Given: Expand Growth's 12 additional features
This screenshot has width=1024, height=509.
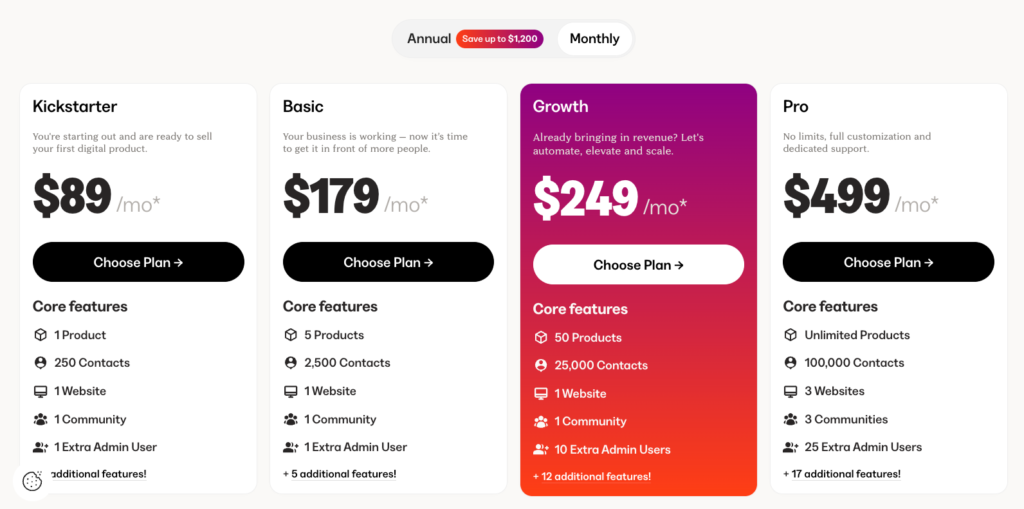Looking at the screenshot, I should (x=592, y=477).
